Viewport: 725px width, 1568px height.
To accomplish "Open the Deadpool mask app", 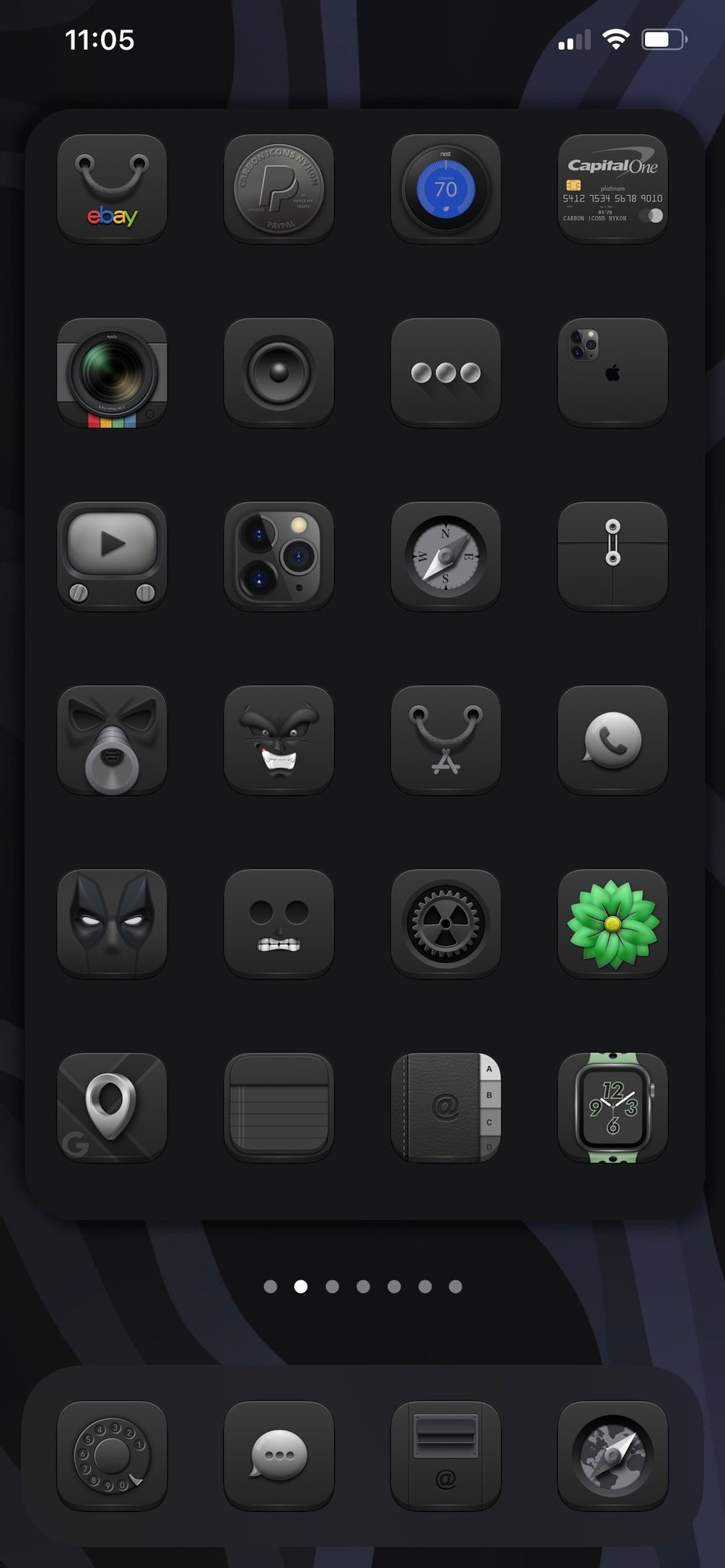I will [112, 924].
